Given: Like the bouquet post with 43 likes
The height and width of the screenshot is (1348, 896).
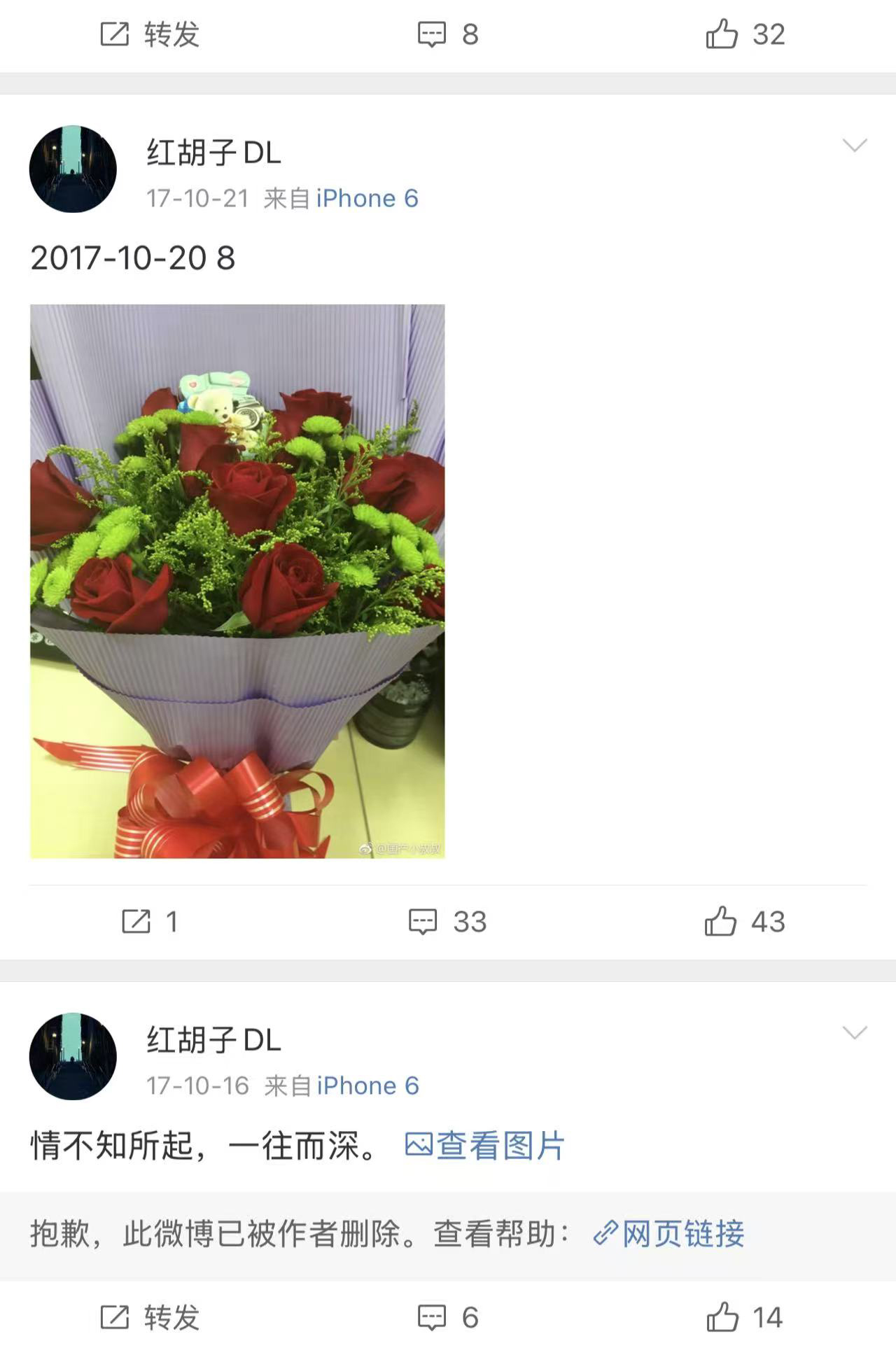Looking at the screenshot, I should pyautogui.click(x=745, y=921).
